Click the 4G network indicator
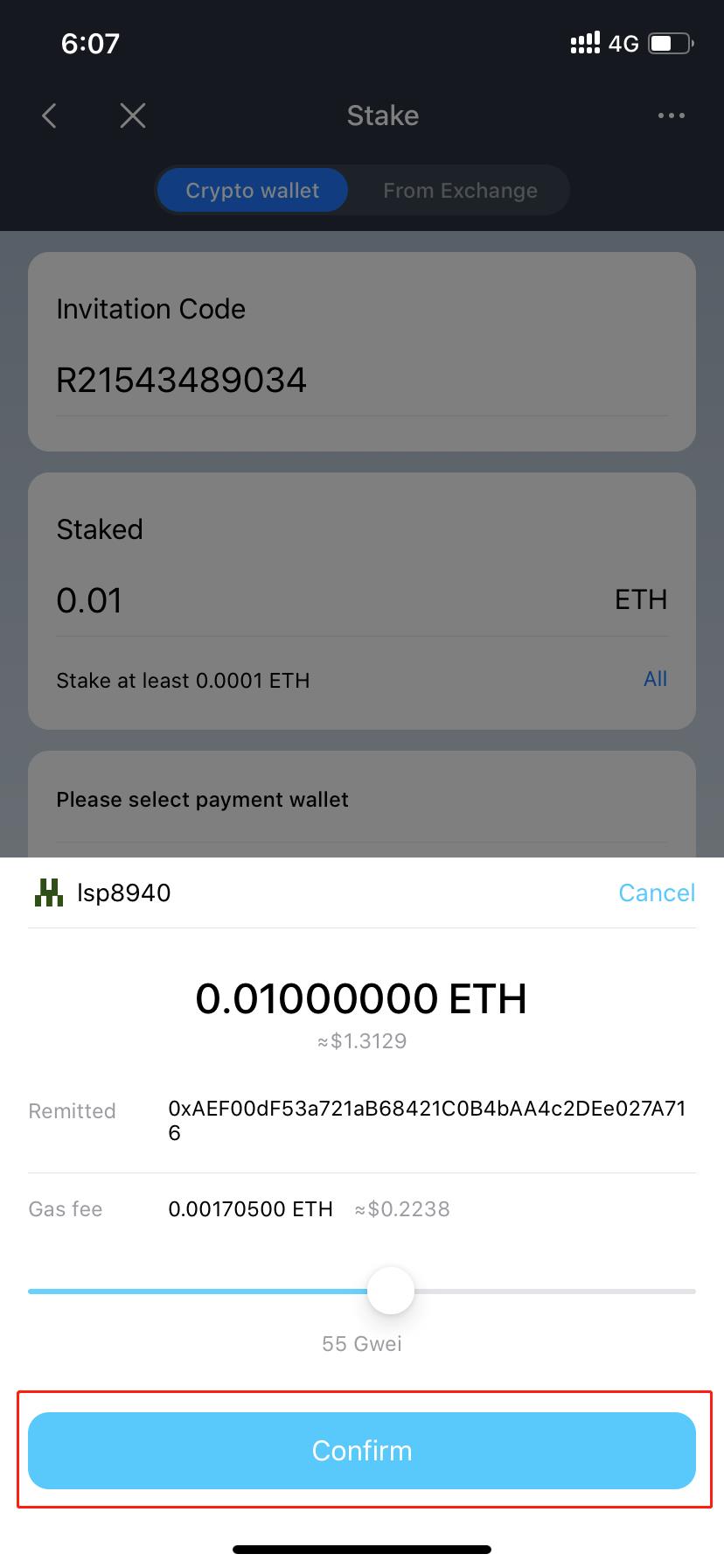This screenshot has height=1568, width=724. pyautogui.click(x=625, y=42)
